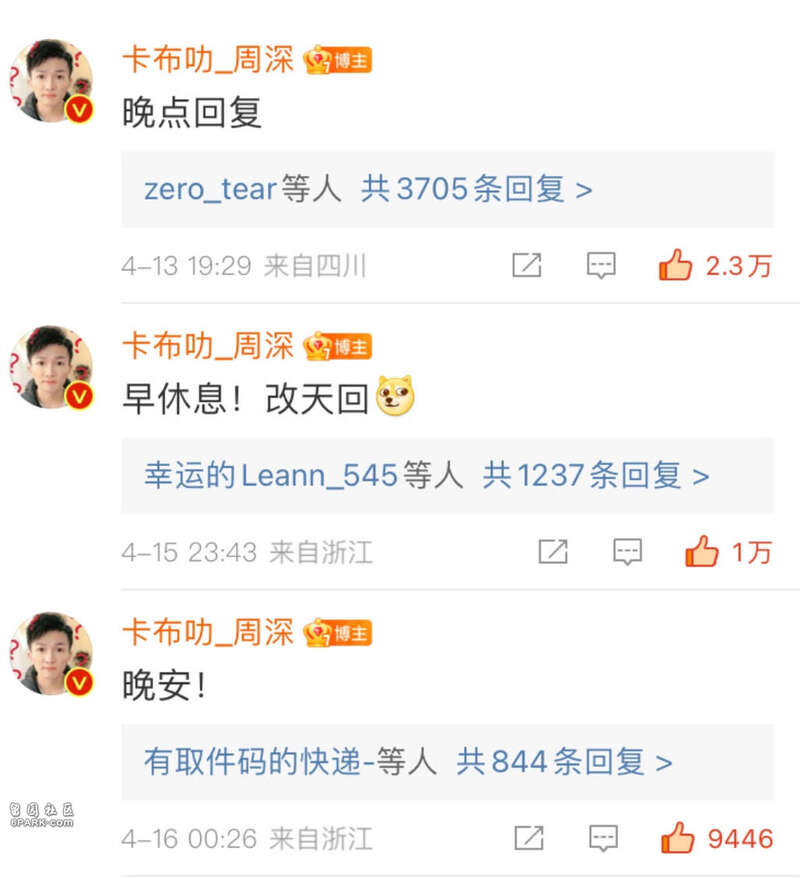Share the 早休息！改天回 comment
This screenshot has height=879, width=800.
pos(553,551)
